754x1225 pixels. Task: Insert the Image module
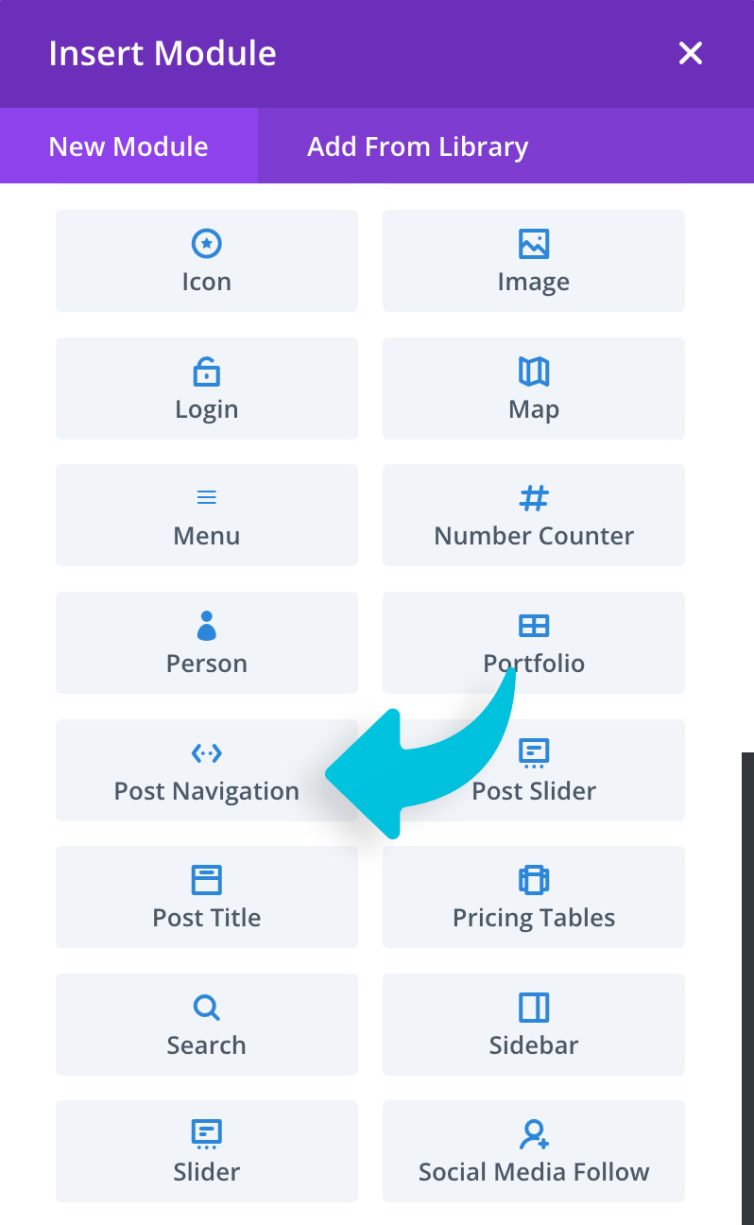coord(533,261)
